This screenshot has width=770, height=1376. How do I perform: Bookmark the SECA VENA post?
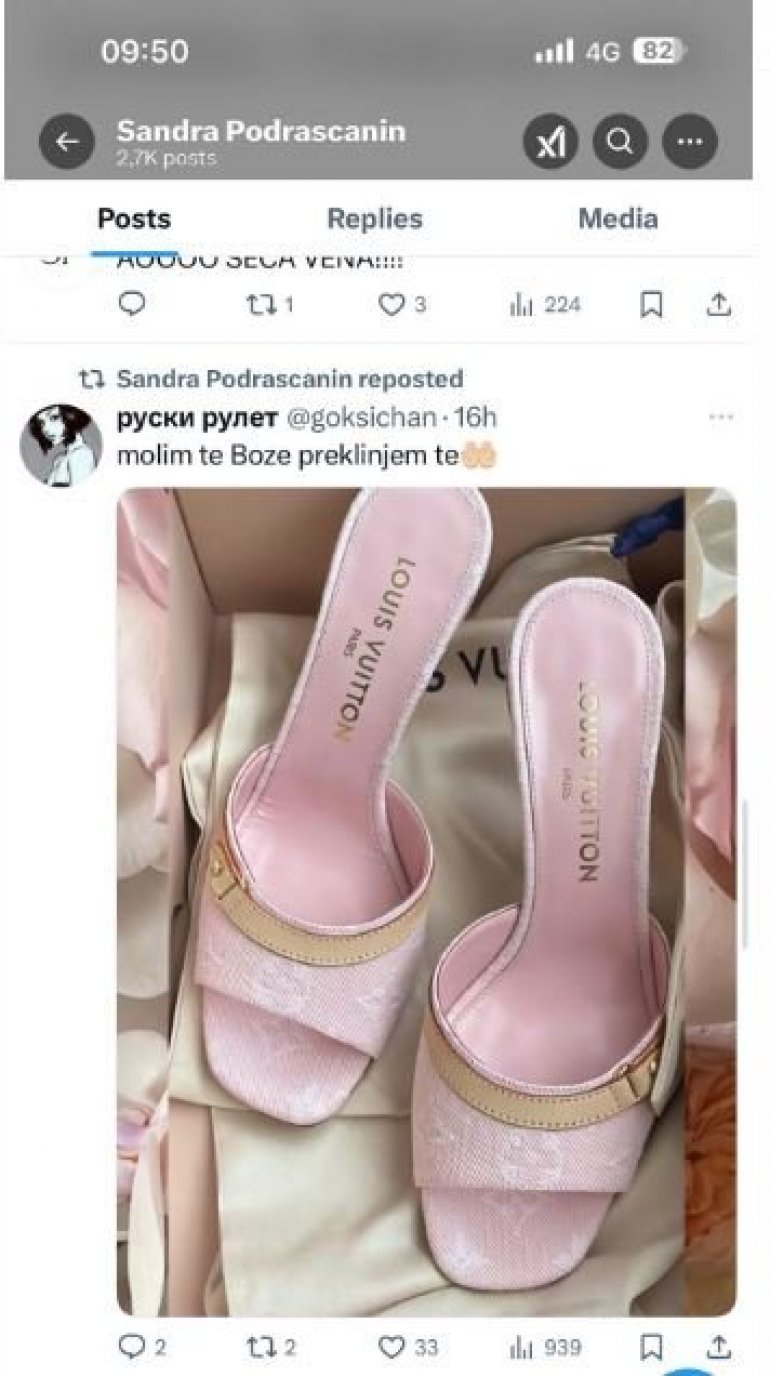651,305
